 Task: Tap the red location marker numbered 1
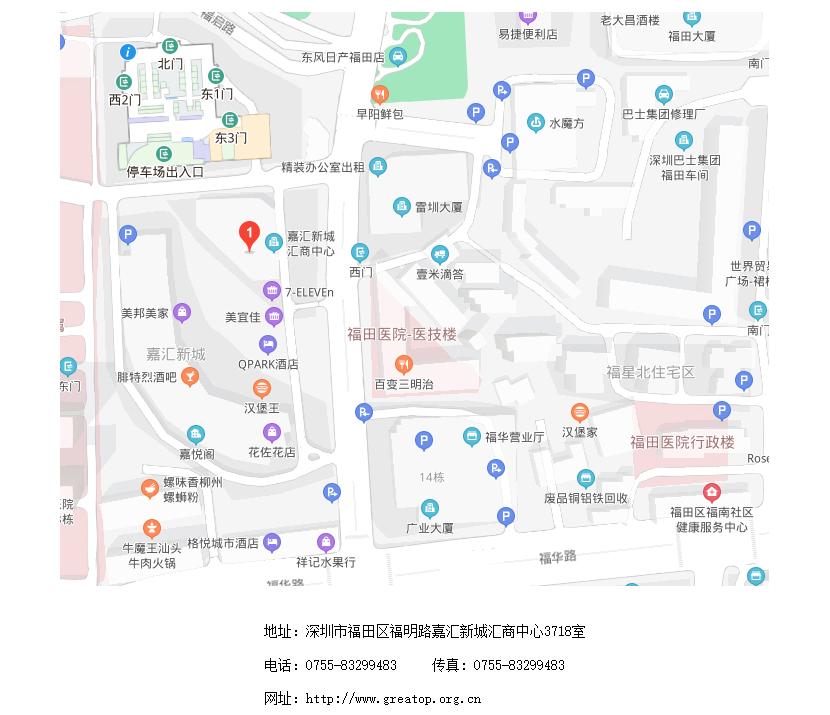tap(249, 235)
